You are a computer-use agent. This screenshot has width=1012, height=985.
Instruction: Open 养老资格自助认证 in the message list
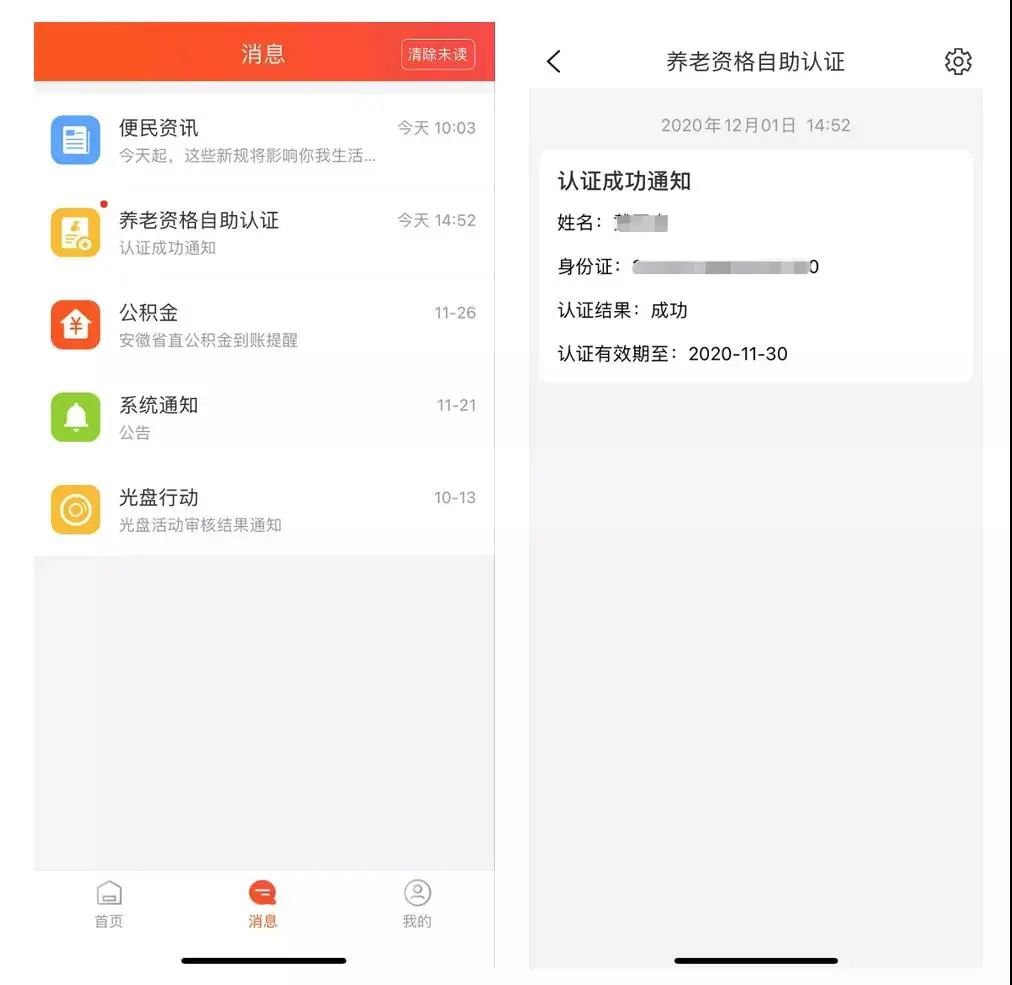[x=263, y=232]
